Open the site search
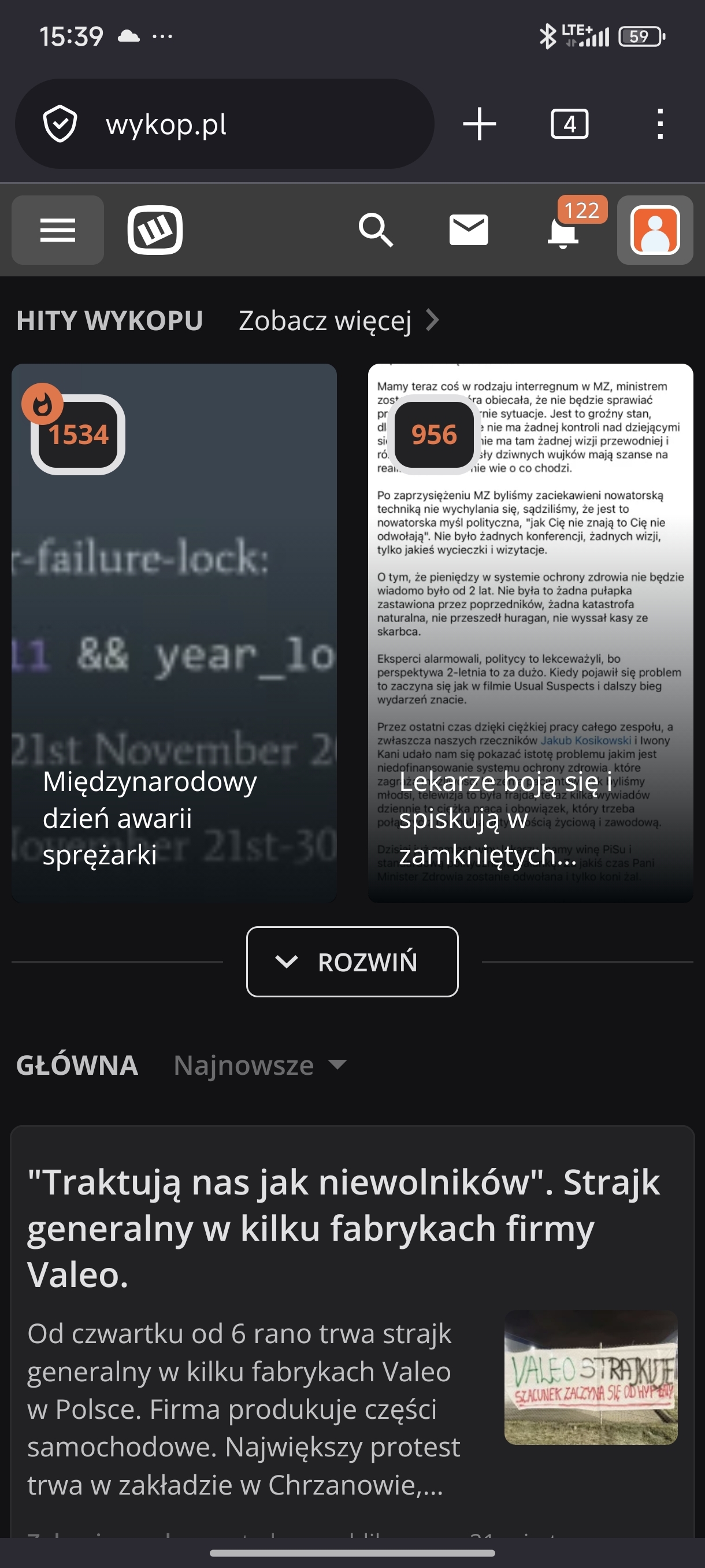Image resolution: width=705 pixels, height=1568 pixels. (375, 230)
